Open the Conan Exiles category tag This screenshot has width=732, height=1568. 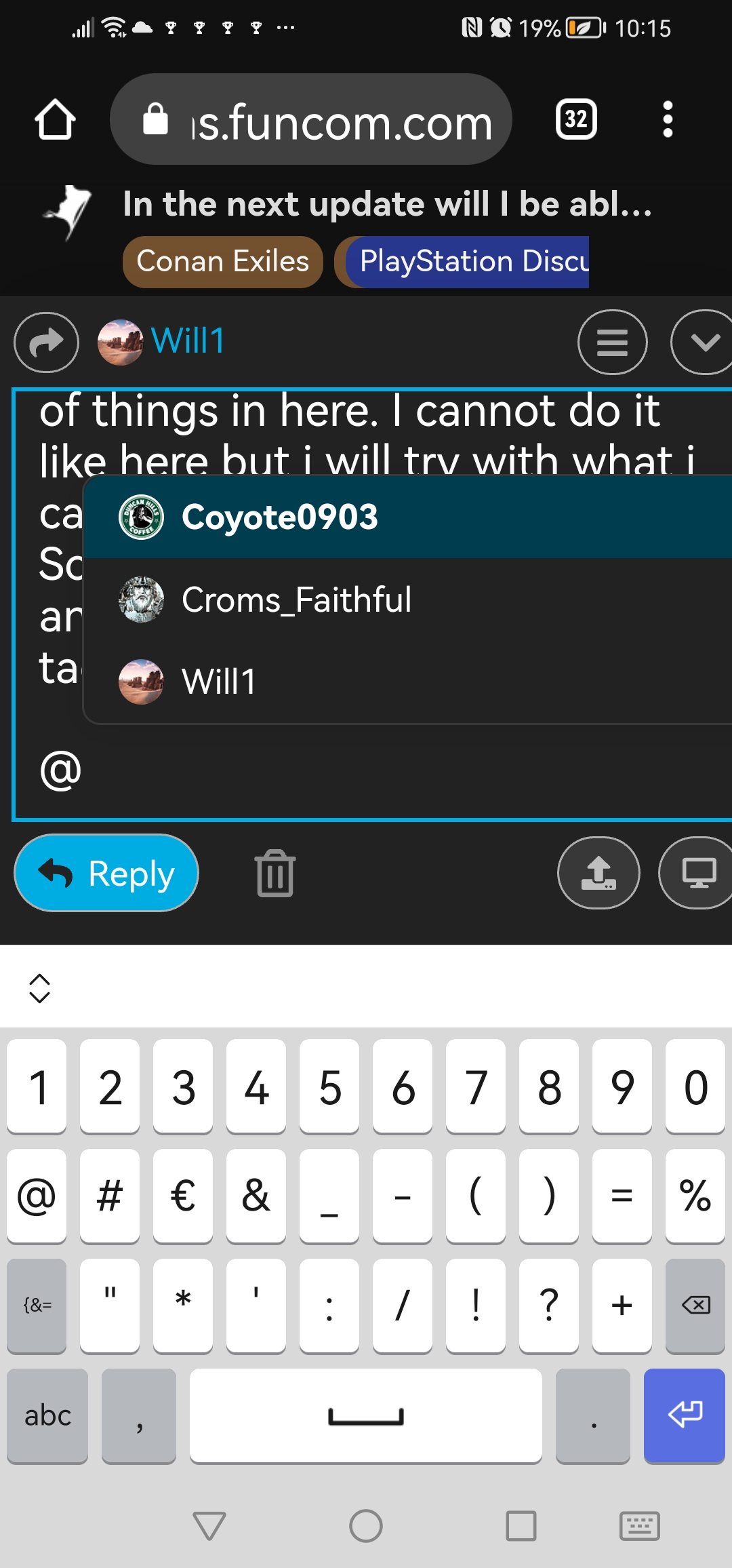coord(222,262)
